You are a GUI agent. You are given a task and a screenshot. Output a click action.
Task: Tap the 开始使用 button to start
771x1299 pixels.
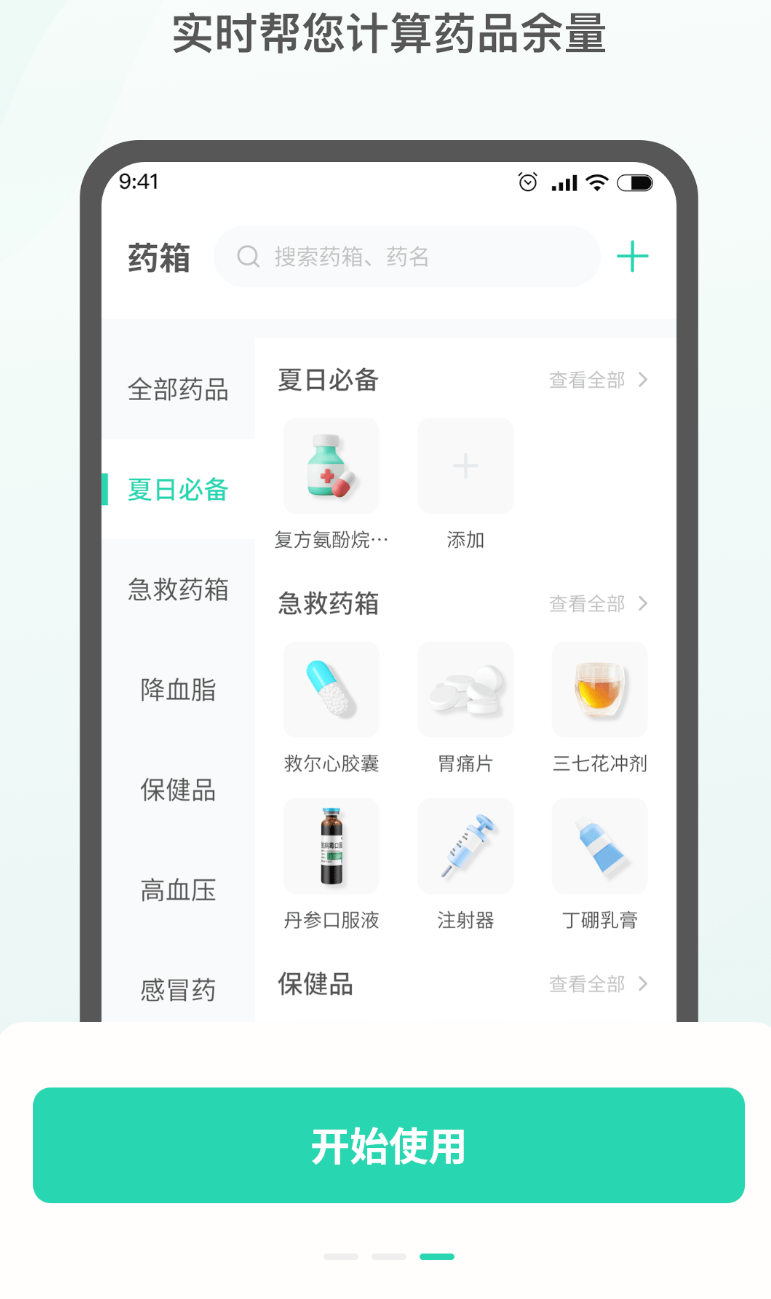coord(388,1145)
